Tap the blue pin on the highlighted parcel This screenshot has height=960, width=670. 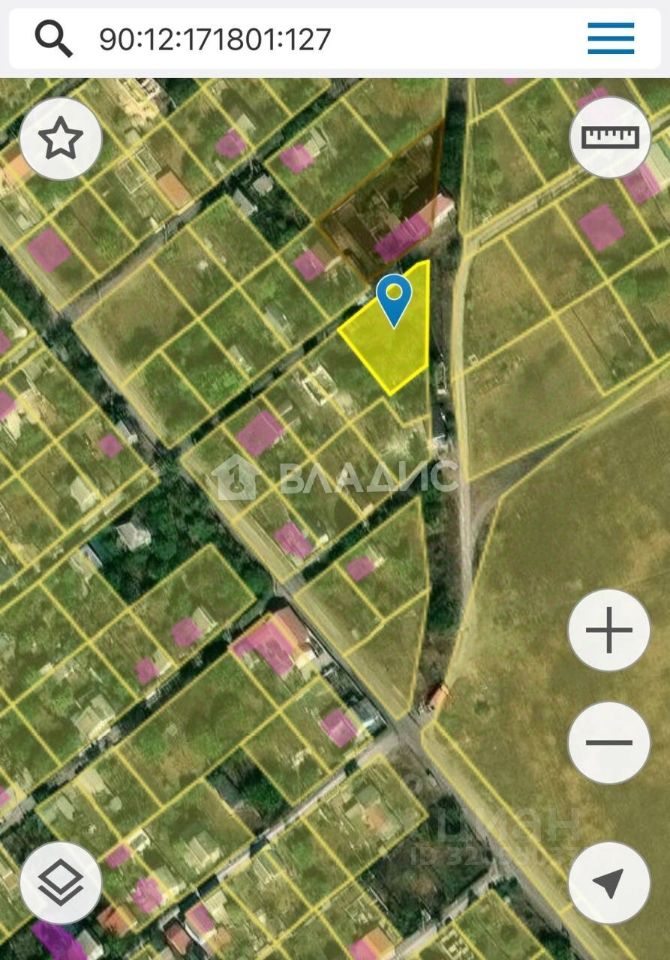(395, 298)
